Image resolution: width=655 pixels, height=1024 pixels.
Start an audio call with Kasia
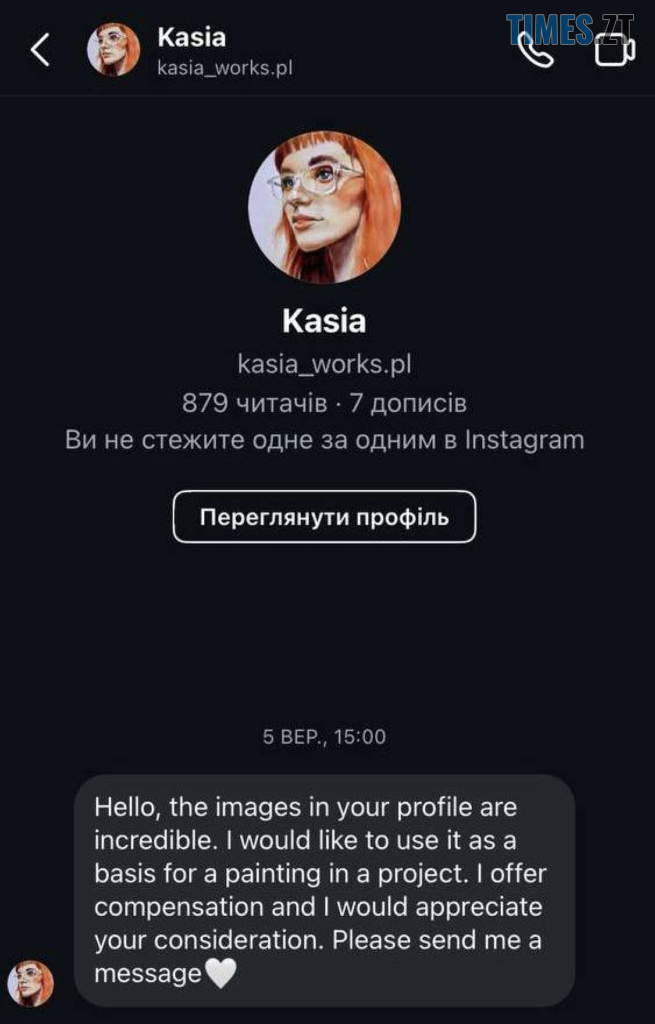click(535, 50)
